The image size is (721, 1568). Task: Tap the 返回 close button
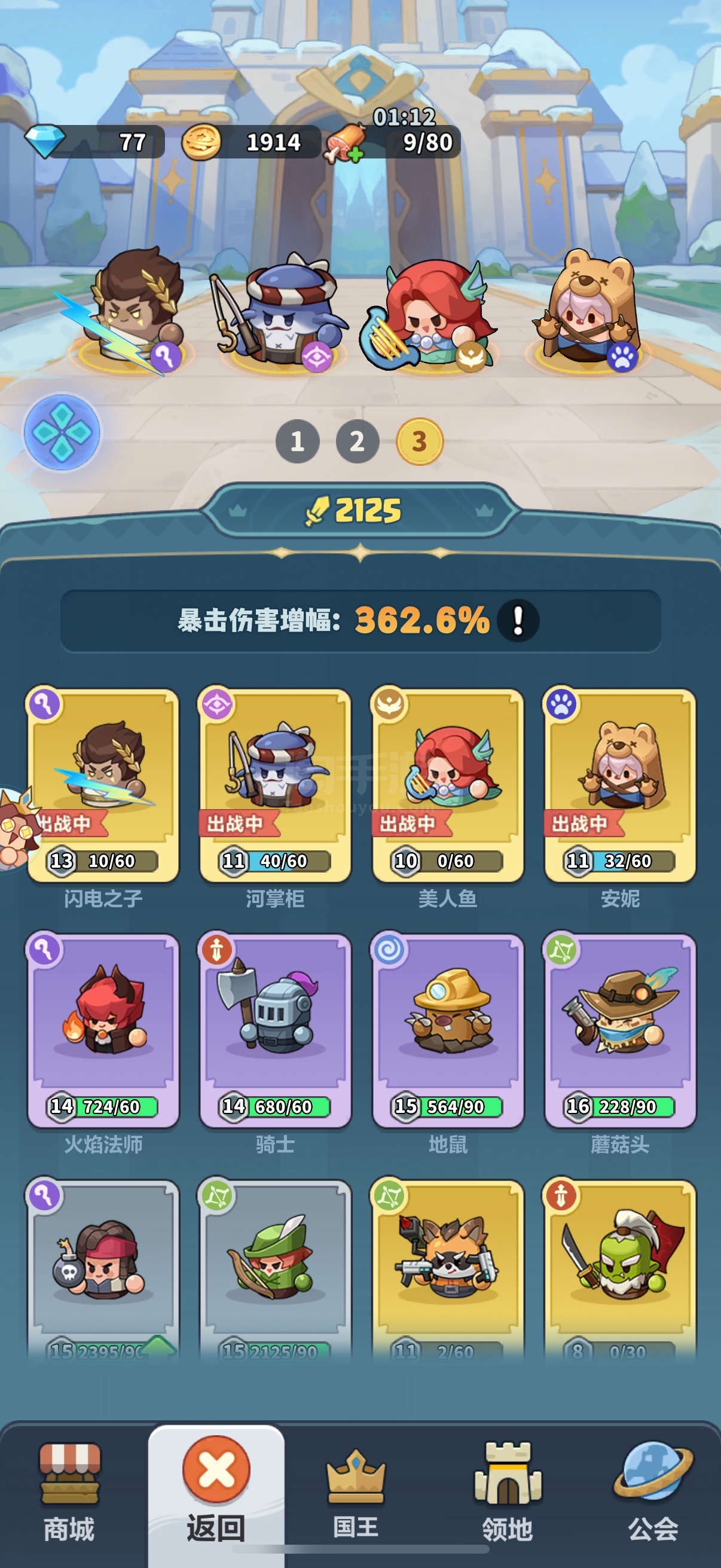pyautogui.click(x=216, y=1495)
